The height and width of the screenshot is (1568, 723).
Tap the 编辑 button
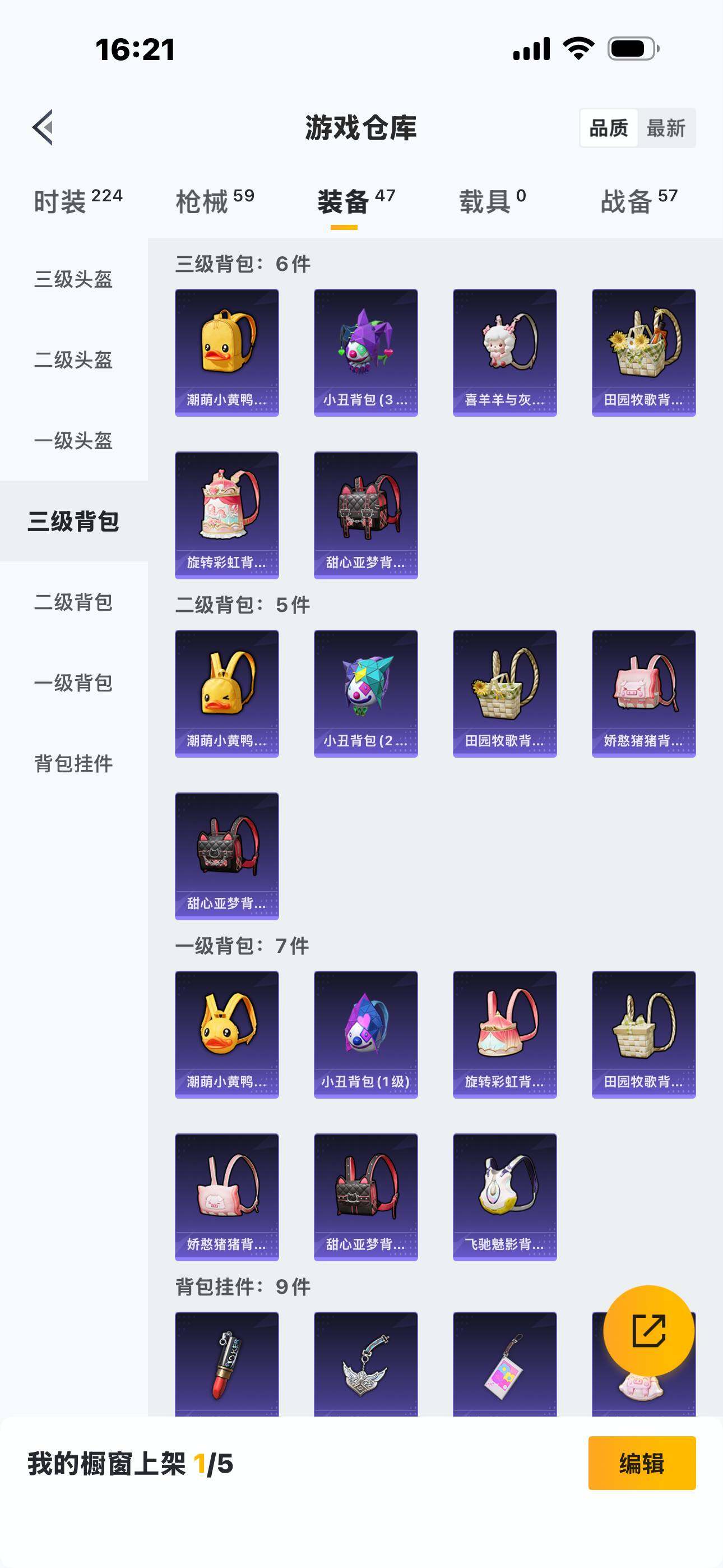coord(641,1463)
